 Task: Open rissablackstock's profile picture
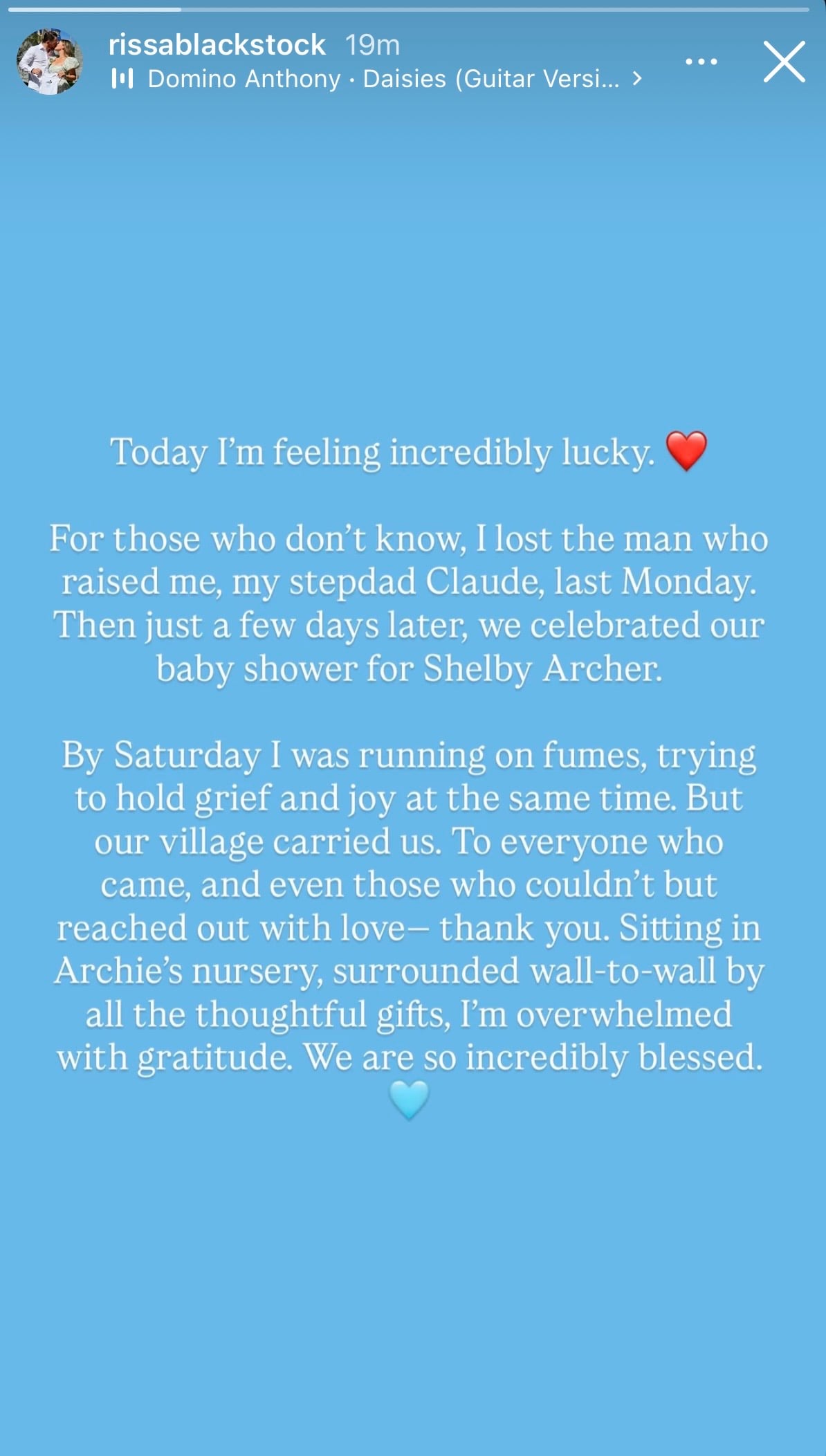click(x=50, y=62)
